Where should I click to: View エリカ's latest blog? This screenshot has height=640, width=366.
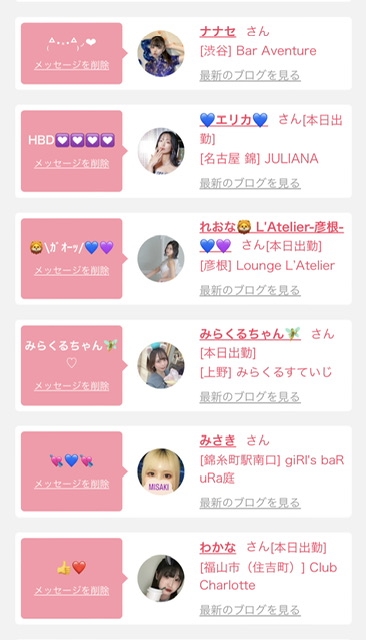point(250,183)
